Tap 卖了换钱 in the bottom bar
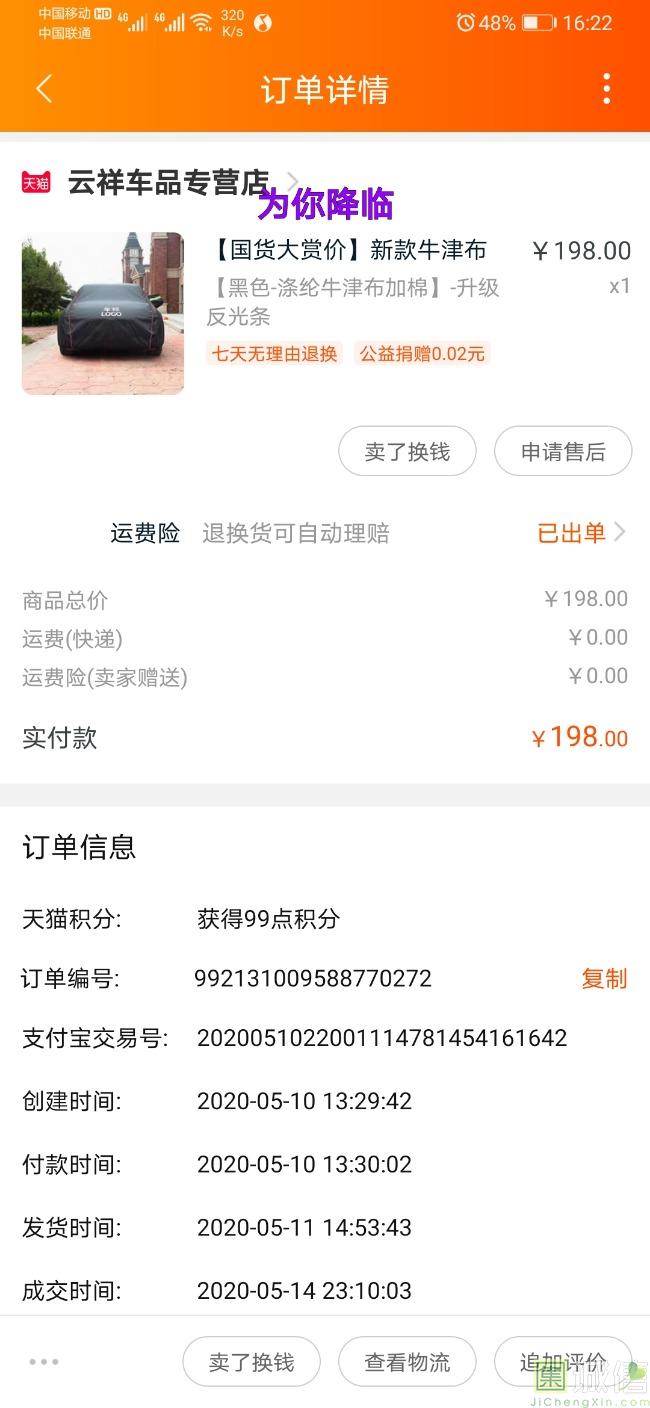The height and width of the screenshot is (1408, 650). [251, 1362]
